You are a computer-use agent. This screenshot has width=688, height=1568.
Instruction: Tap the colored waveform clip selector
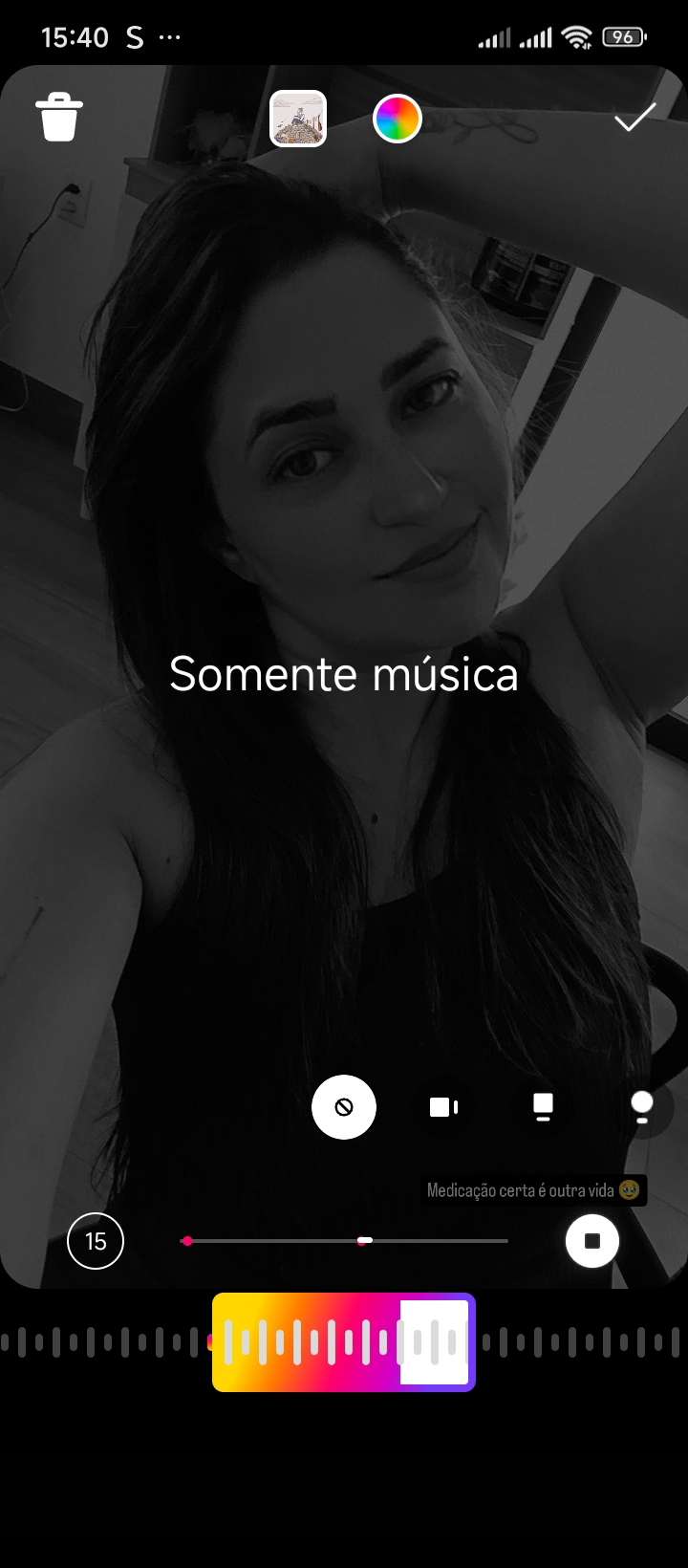tap(343, 1342)
